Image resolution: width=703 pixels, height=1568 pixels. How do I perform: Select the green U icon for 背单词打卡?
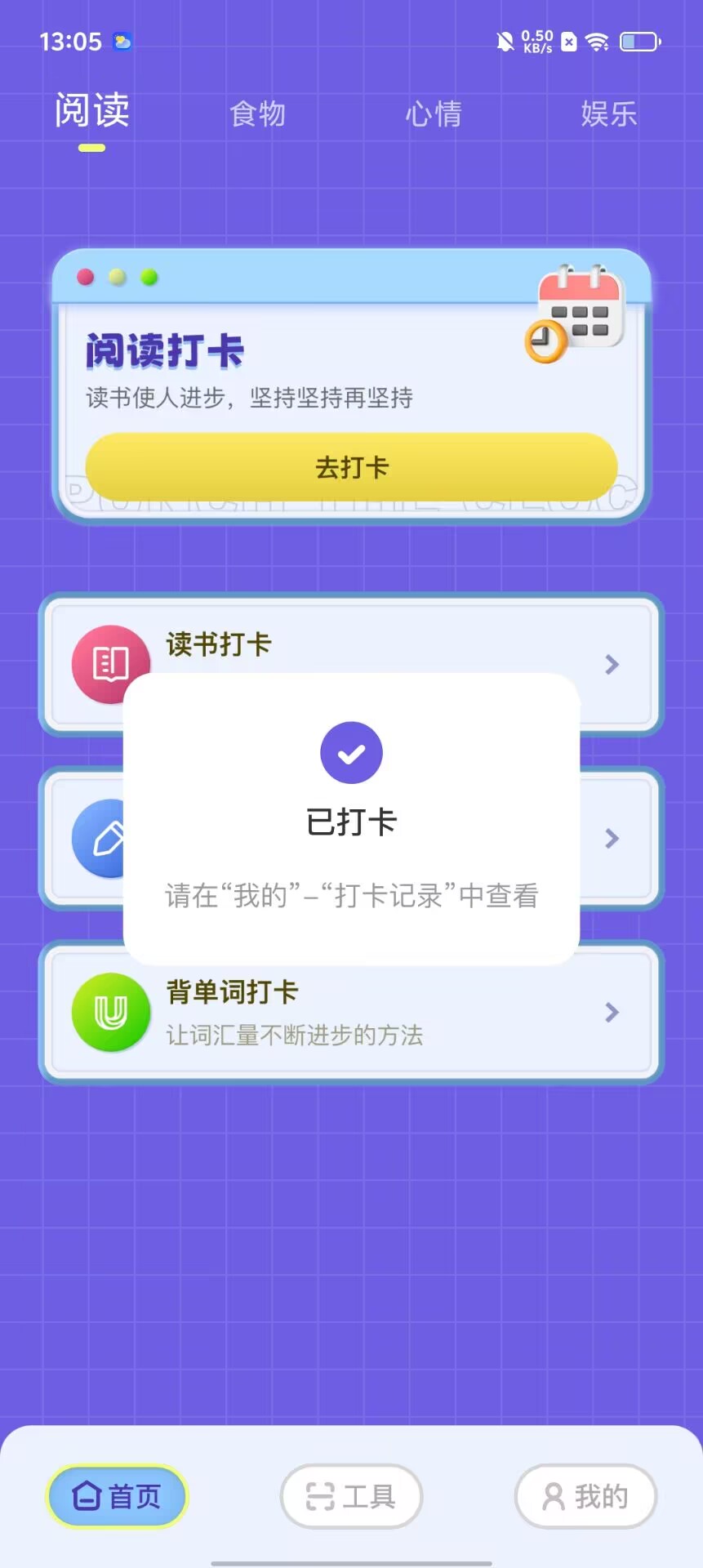point(110,1013)
